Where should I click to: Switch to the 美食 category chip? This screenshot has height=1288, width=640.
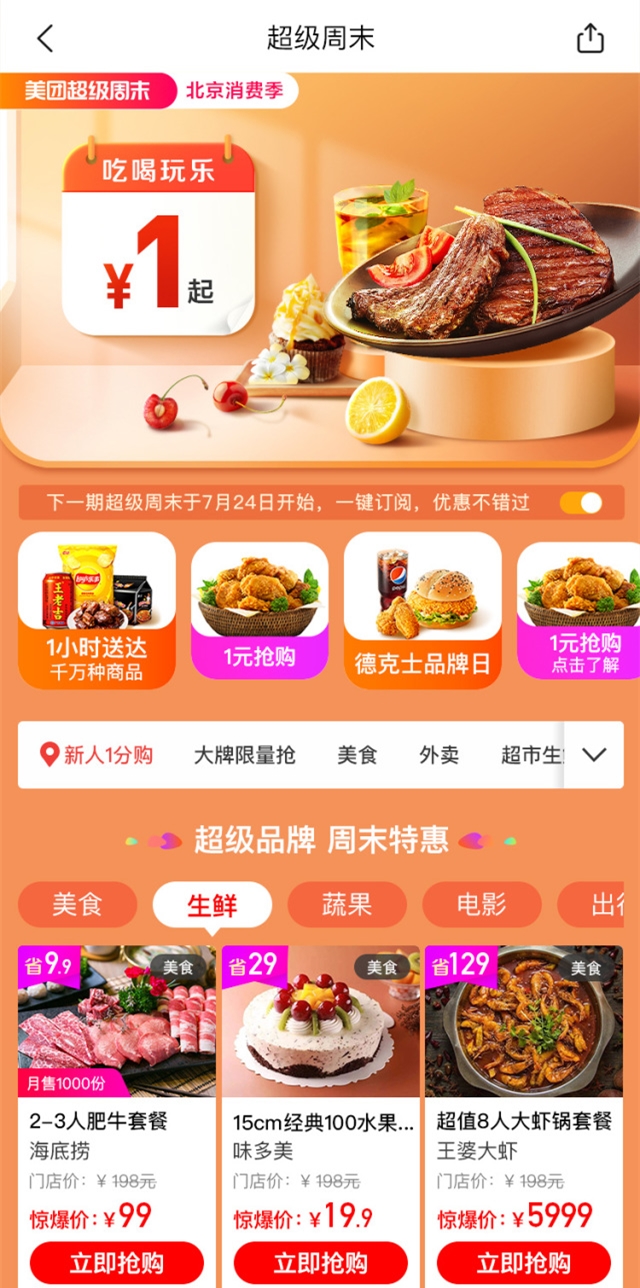[77, 905]
